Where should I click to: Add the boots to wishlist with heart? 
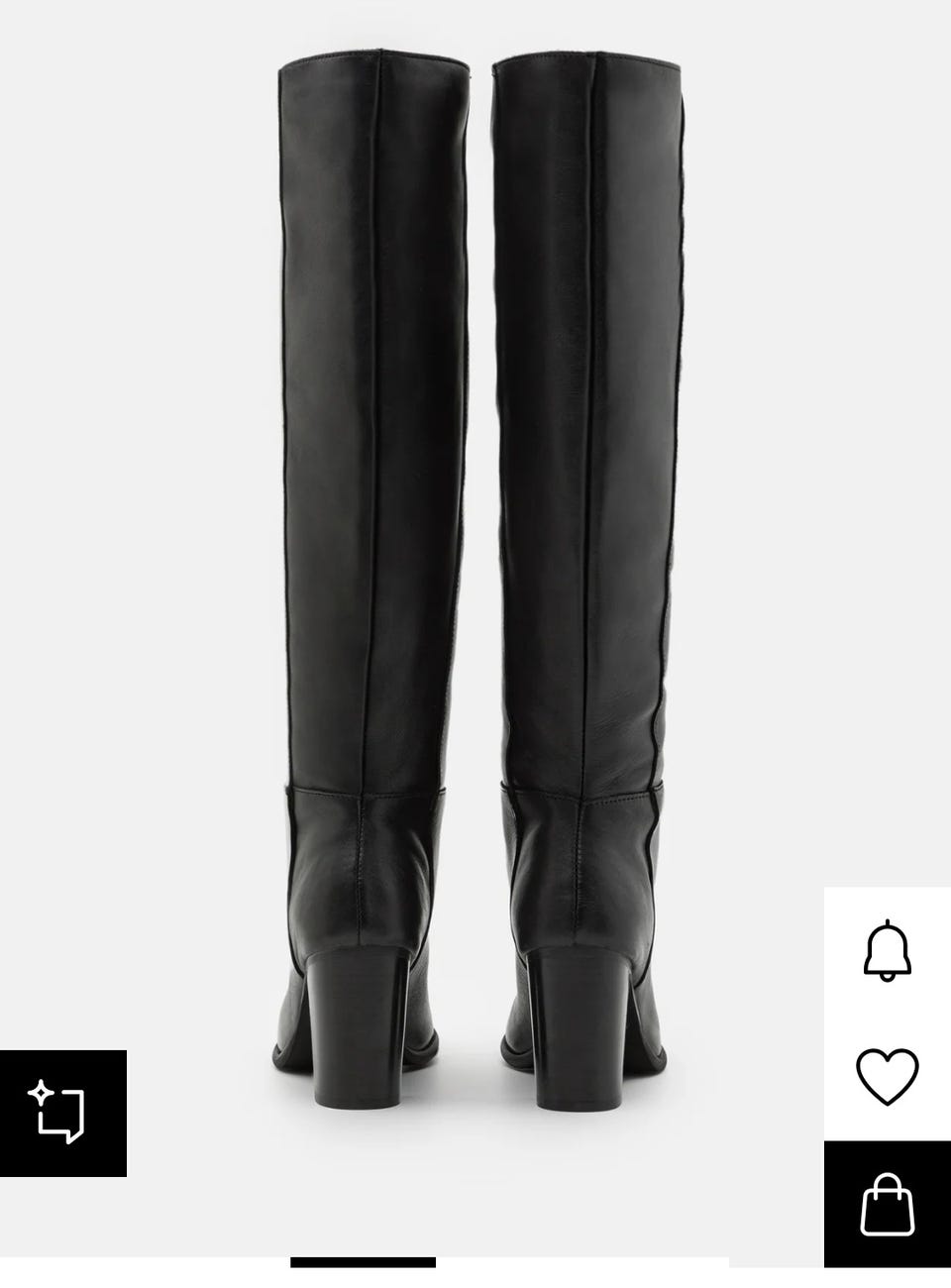[887, 1076]
